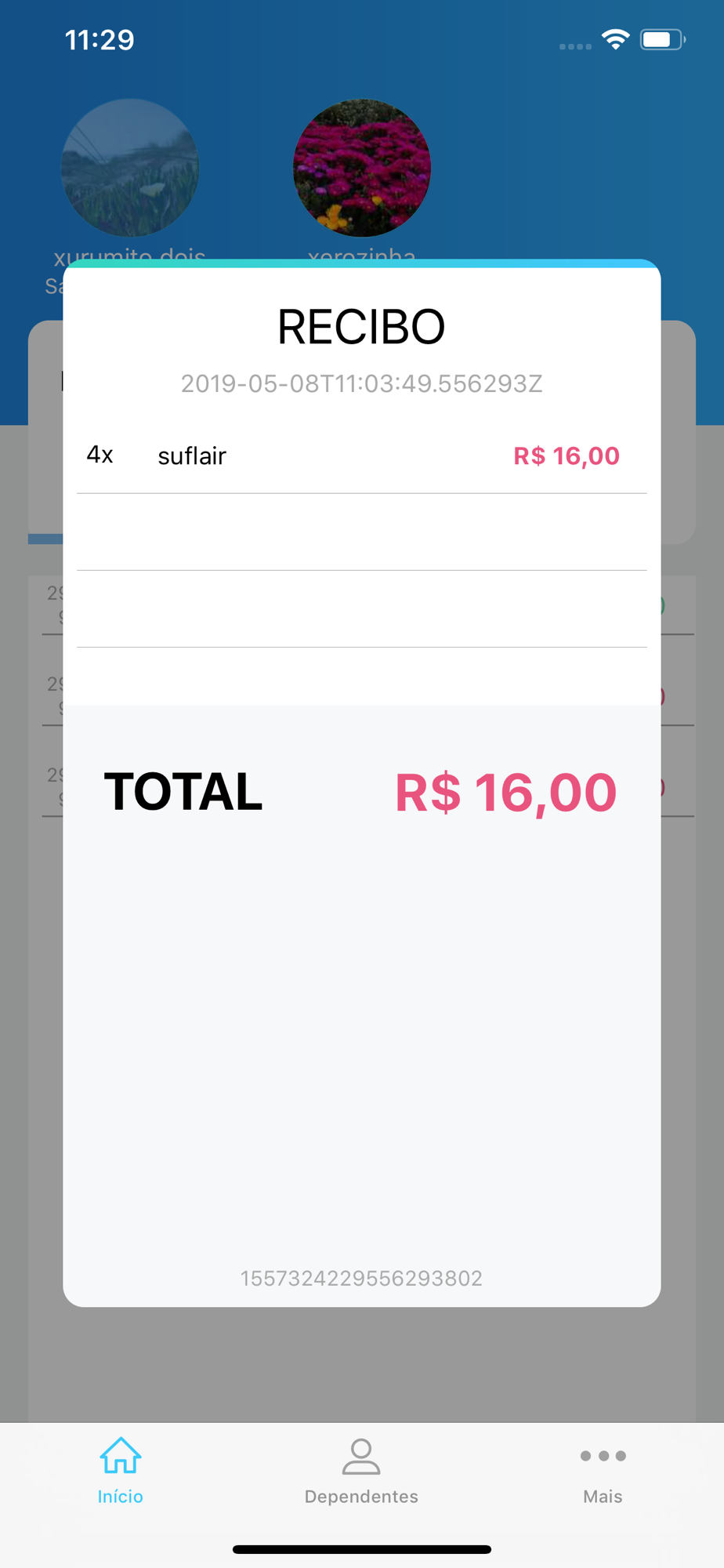Select the xurumito dois profile photo
724x1568 pixels.
click(x=130, y=168)
